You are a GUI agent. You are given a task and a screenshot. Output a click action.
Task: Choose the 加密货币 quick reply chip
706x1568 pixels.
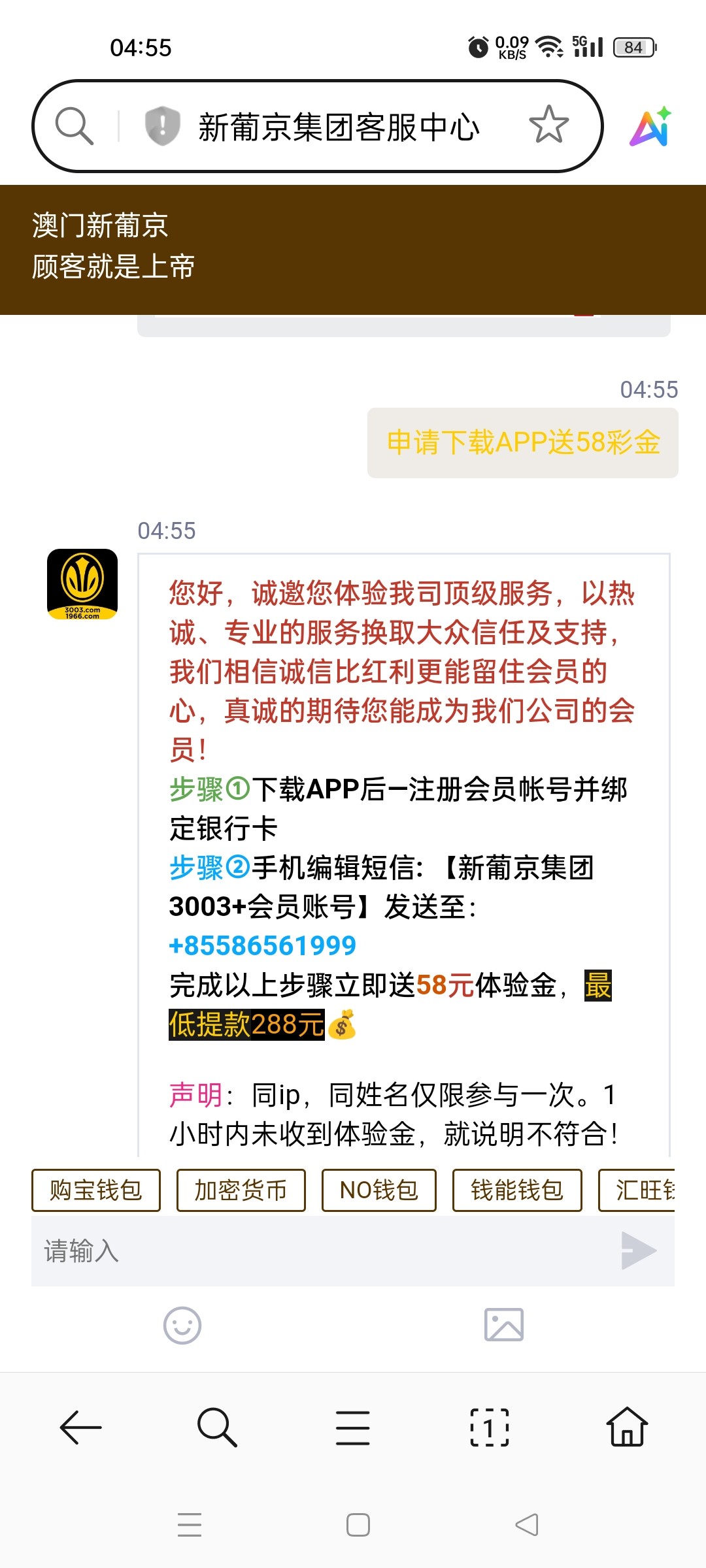(241, 1190)
